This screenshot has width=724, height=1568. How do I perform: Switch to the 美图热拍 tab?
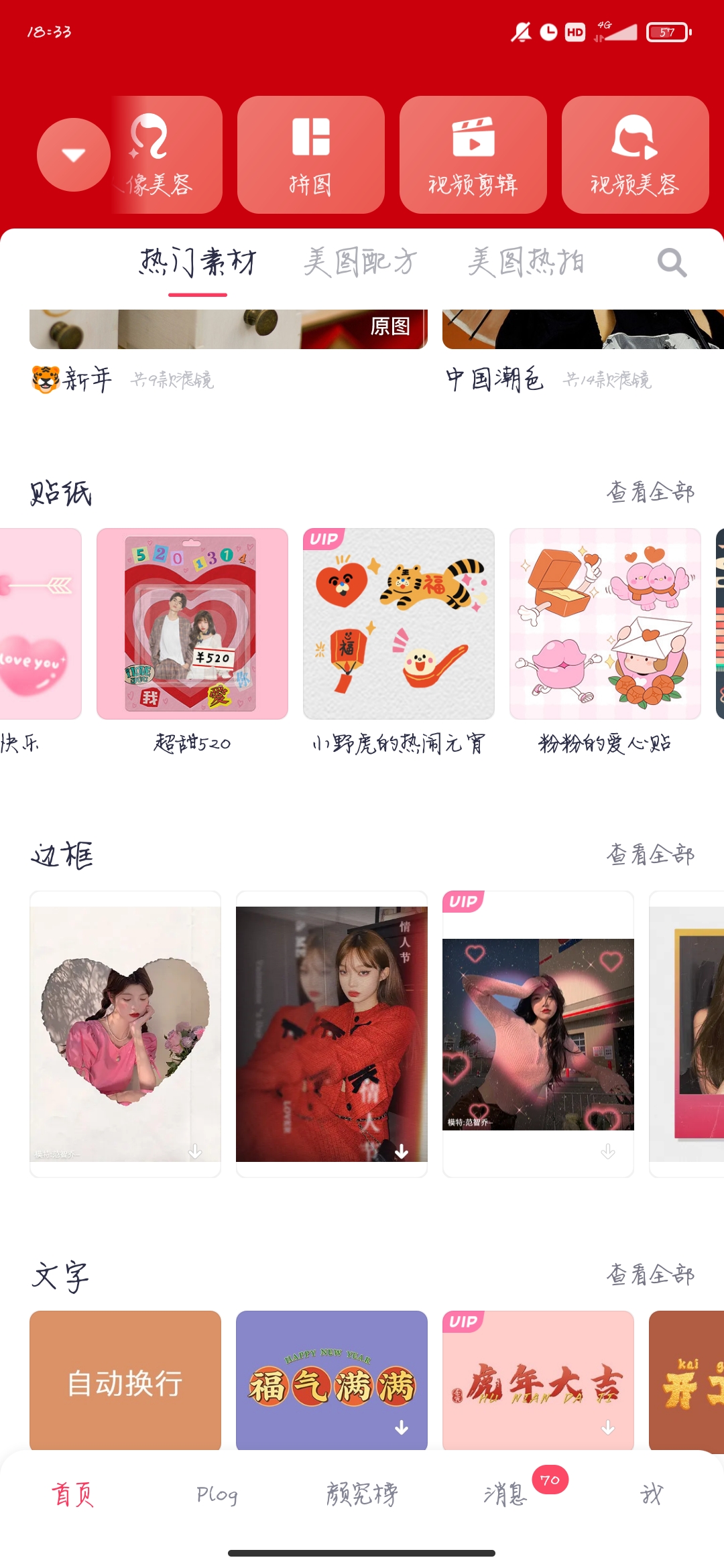[525, 262]
